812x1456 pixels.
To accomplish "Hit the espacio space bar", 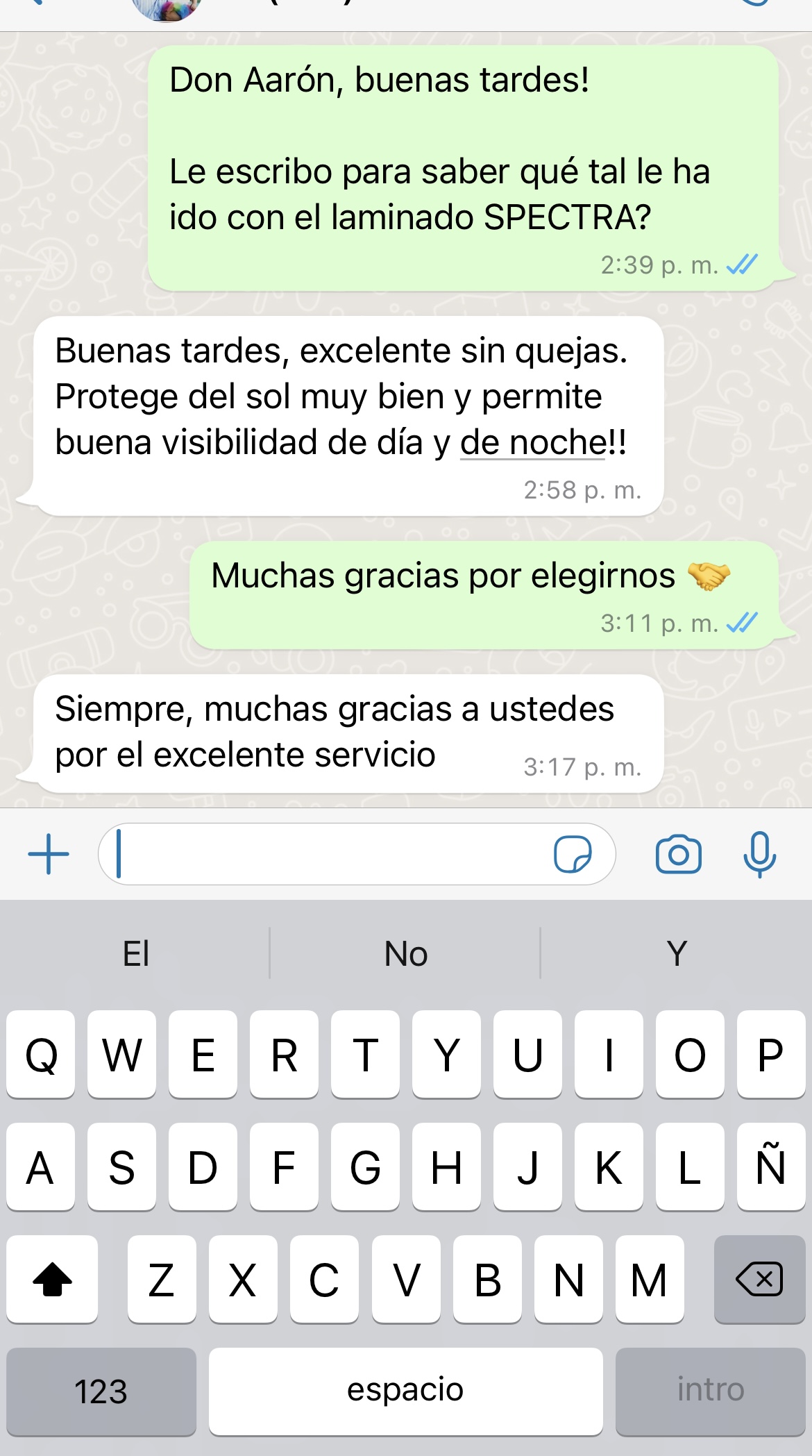I will click(405, 1391).
